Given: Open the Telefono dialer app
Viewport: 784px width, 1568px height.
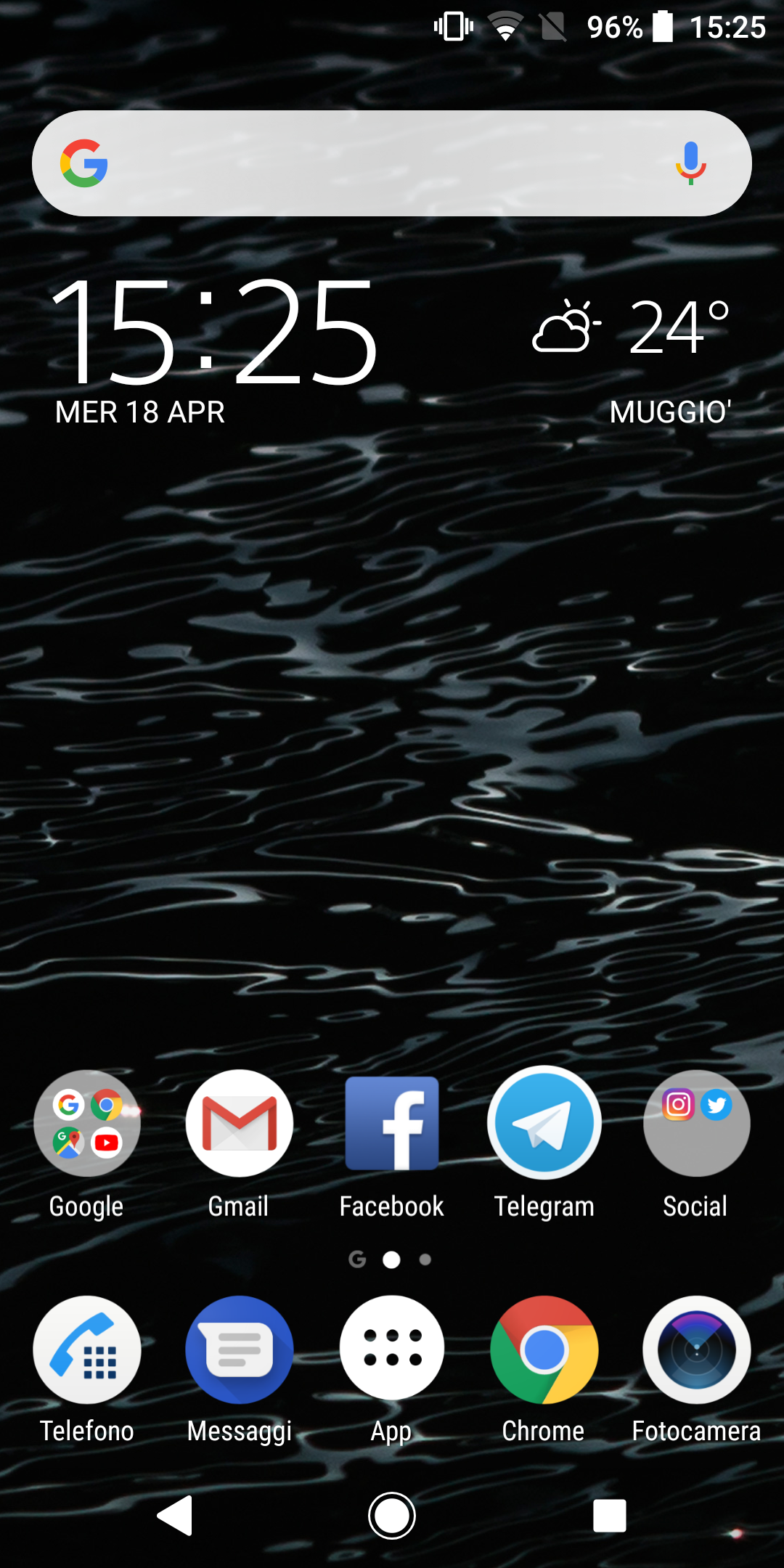Looking at the screenshot, I should (x=87, y=1349).
